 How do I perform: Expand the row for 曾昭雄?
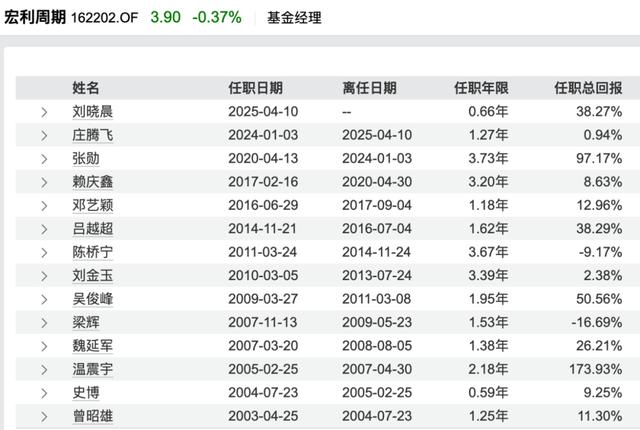44,415
